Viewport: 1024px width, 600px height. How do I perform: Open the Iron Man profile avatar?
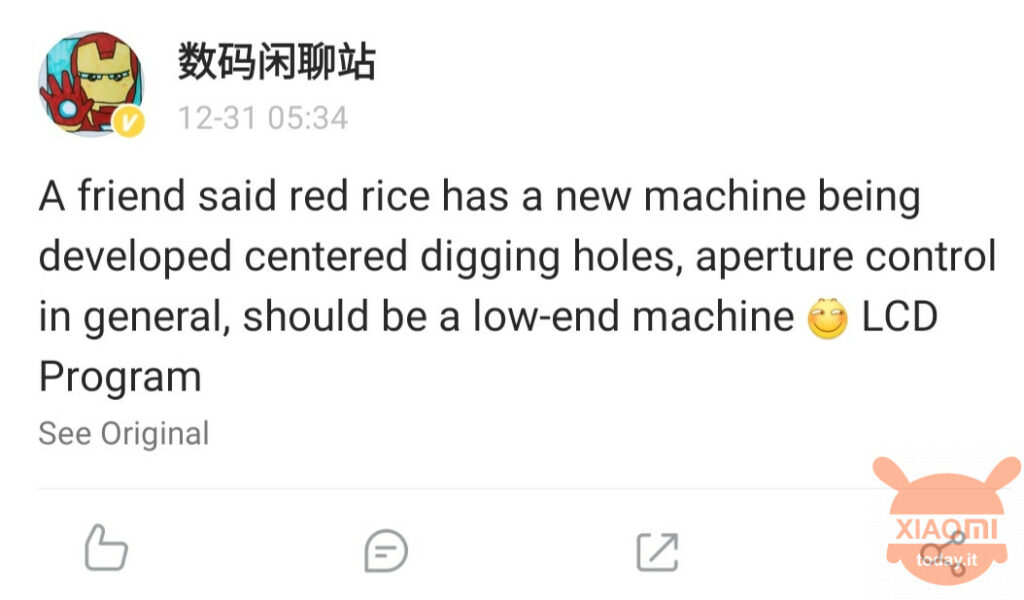[x=90, y=85]
